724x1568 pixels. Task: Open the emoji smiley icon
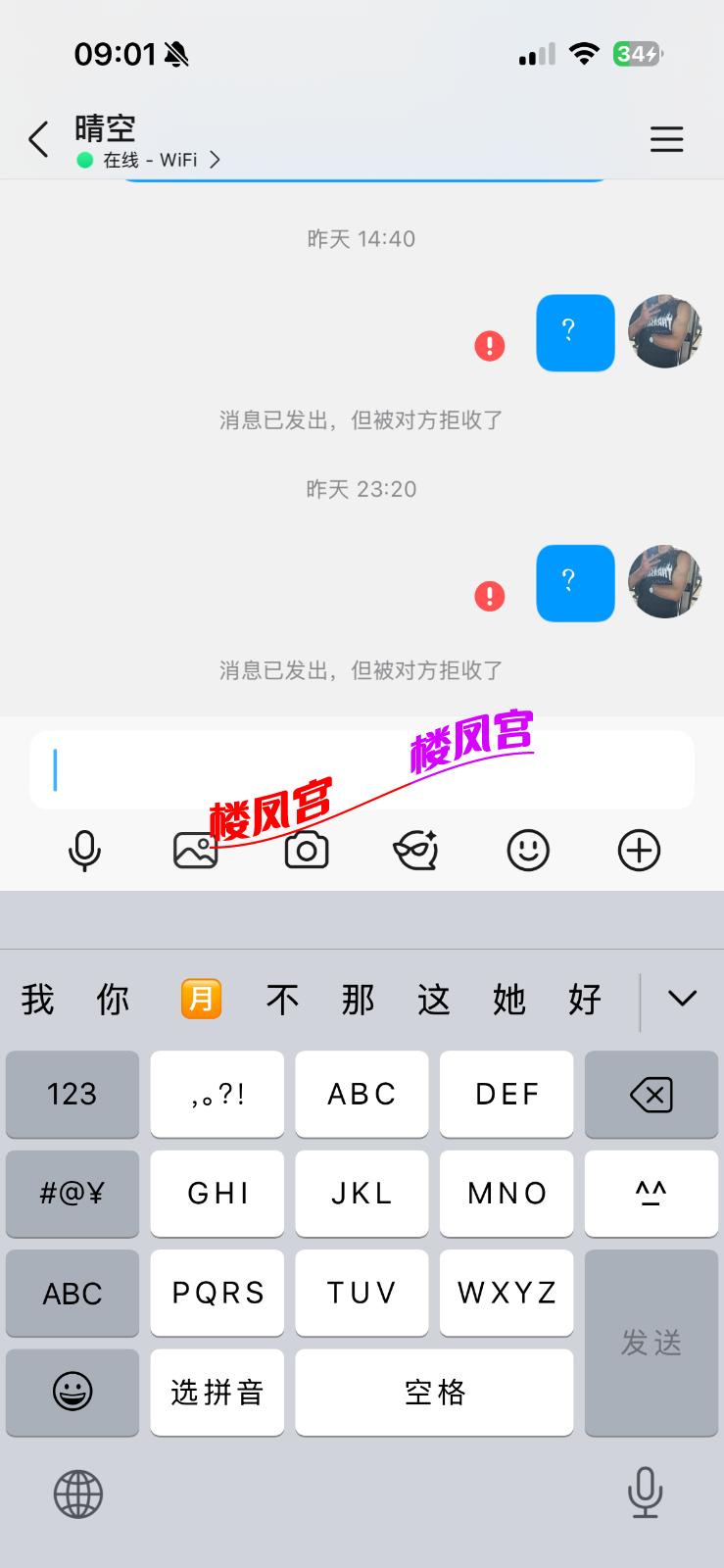click(x=527, y=851)
